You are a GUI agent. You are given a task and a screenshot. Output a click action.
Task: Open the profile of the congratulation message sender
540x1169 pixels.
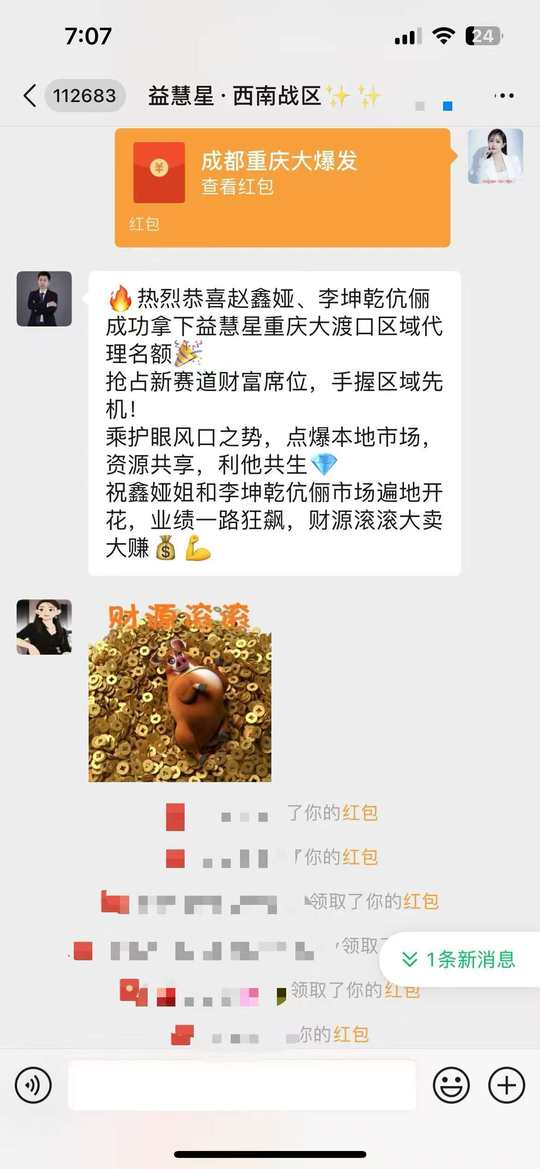(x=44, y=299)
